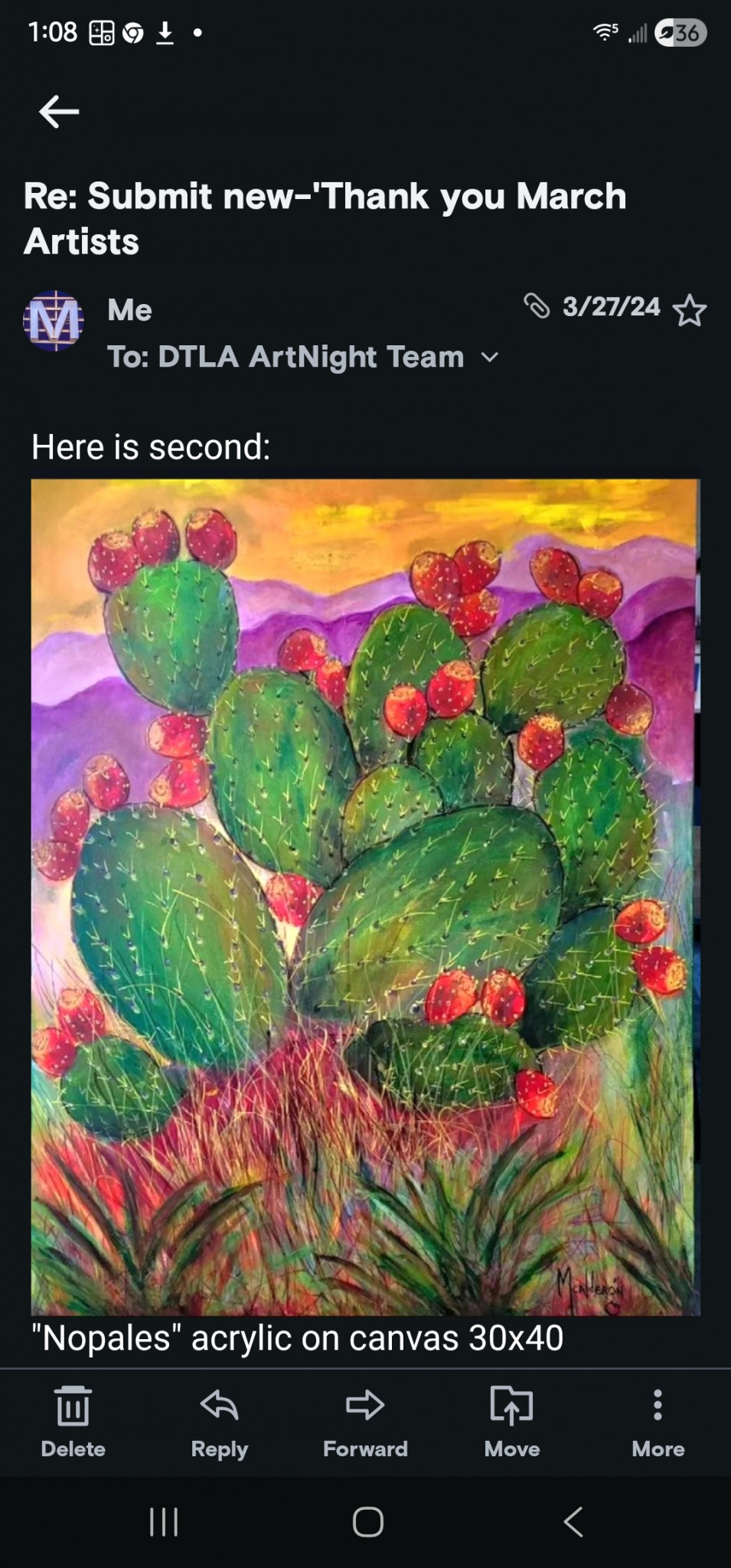The height and width of the screenshot is (1568, 731).
Task: Star this email
Action: click(689, 310)
